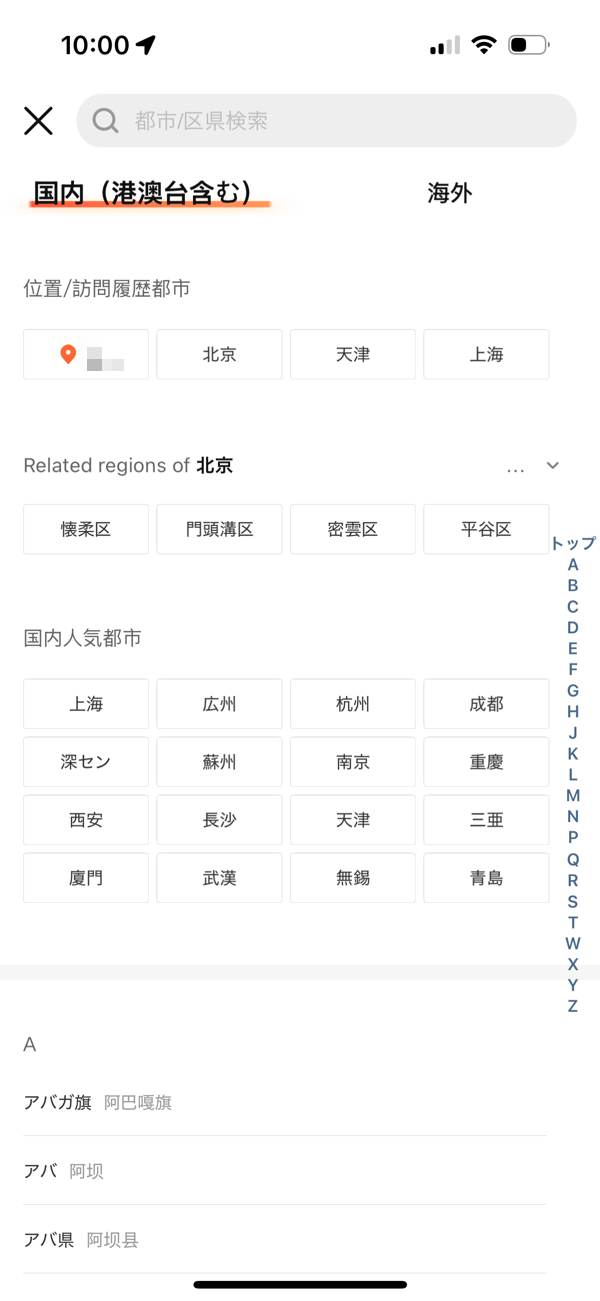600x1301 pixels.
Task: Choose 密雲区 region
Action: pyautogui.click(x=353, y=529)
